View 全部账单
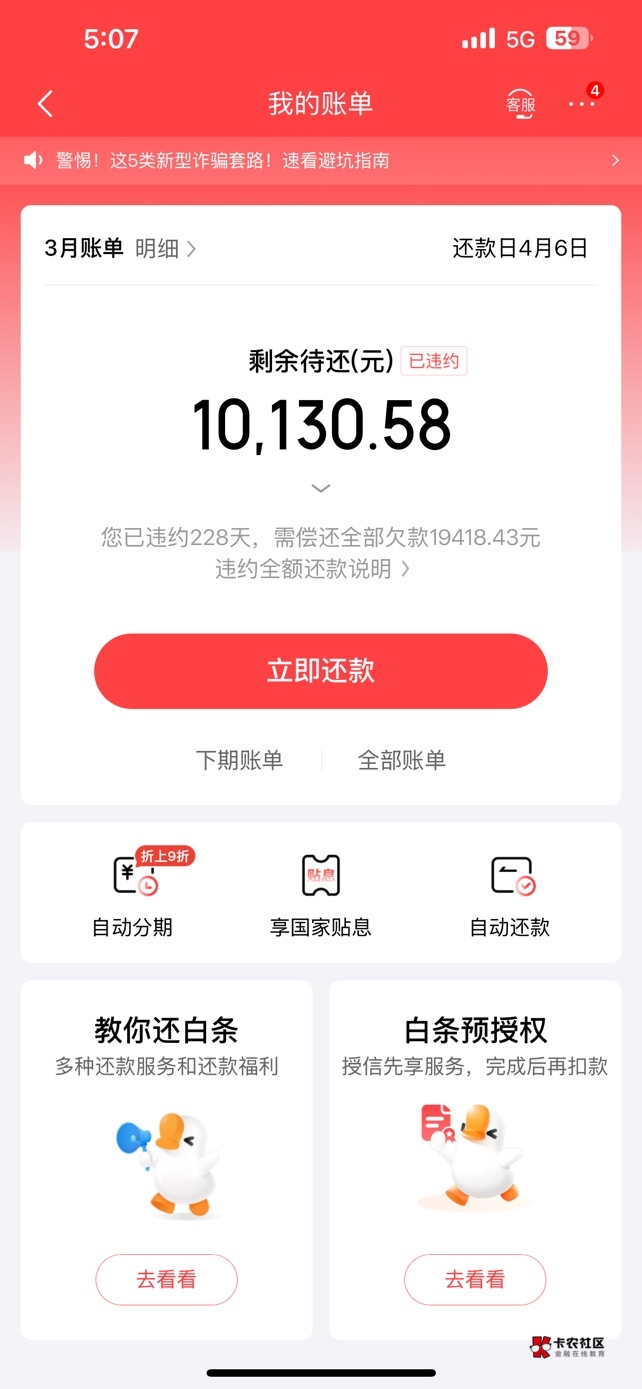 (401, 760)
